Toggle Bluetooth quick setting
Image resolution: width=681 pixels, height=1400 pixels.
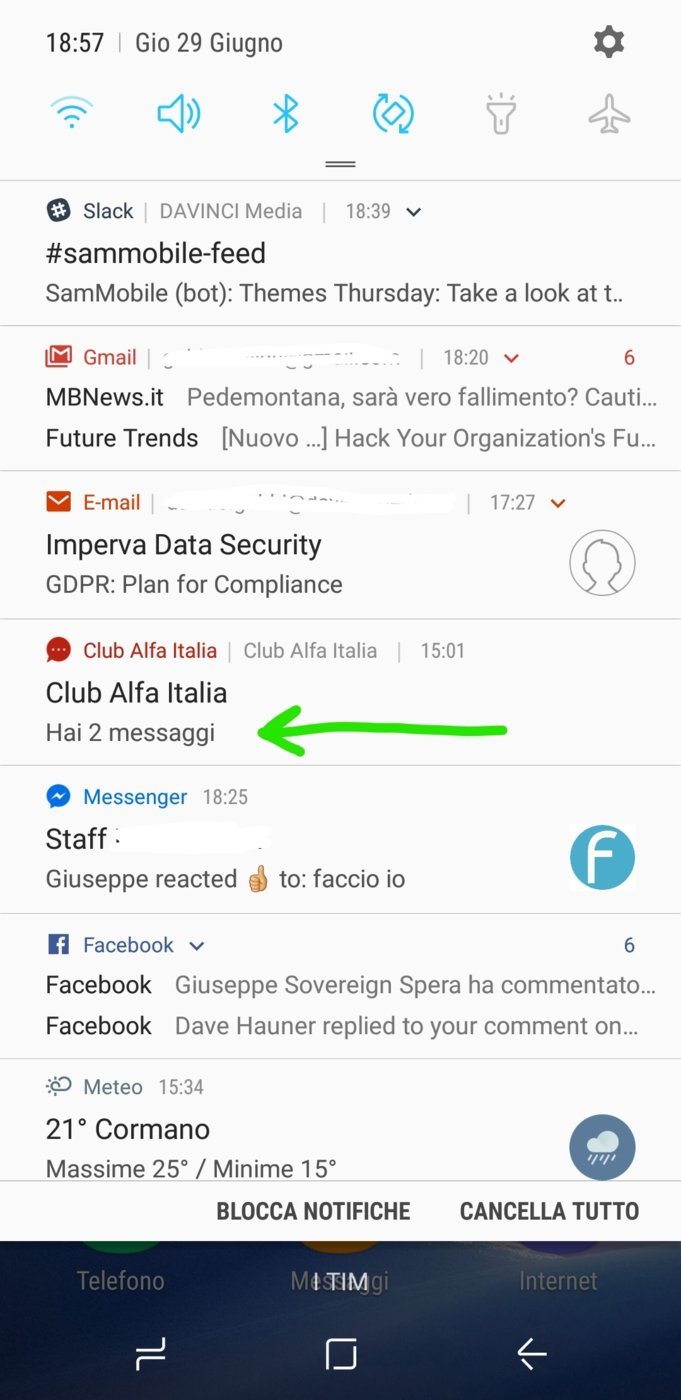[x=286, y=114]
